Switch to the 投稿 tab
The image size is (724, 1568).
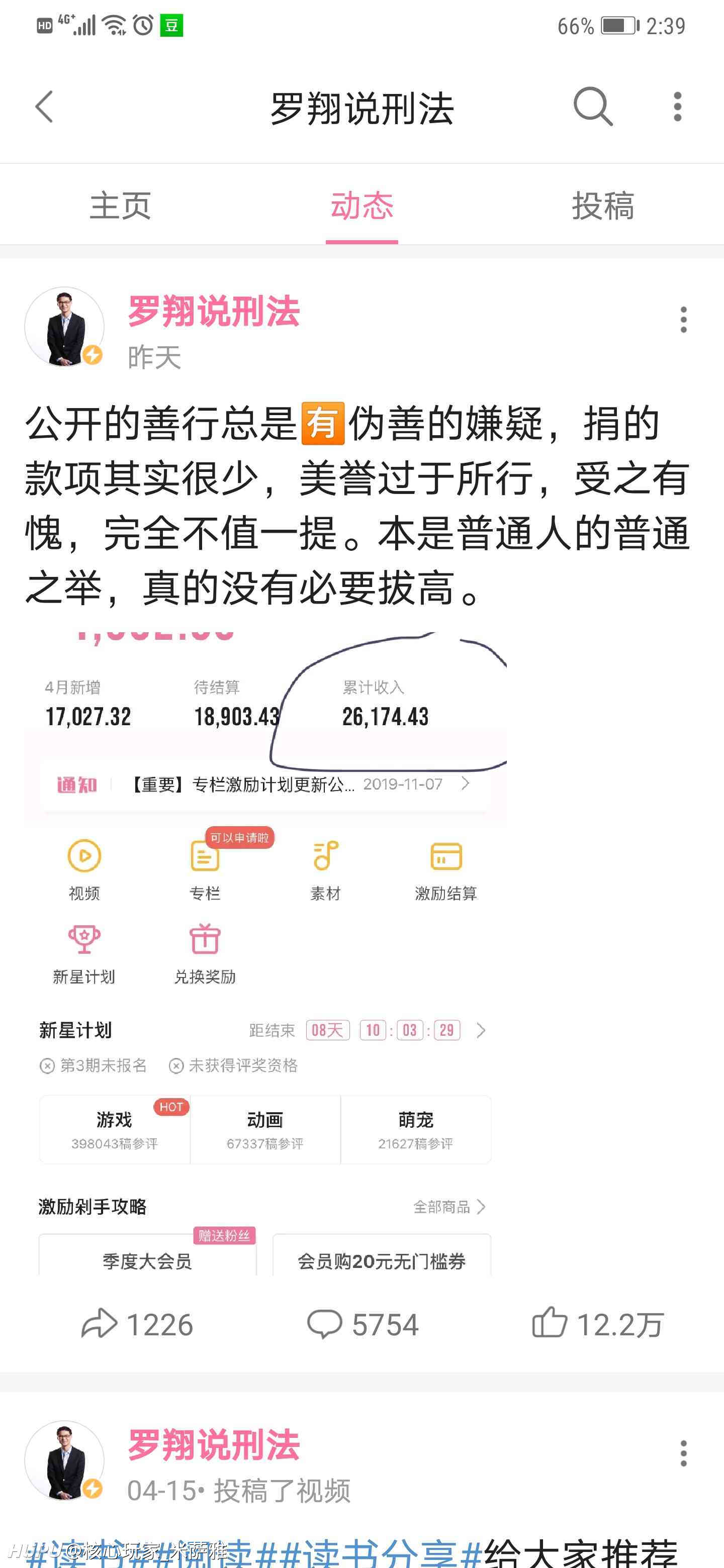tap(603, 205)
